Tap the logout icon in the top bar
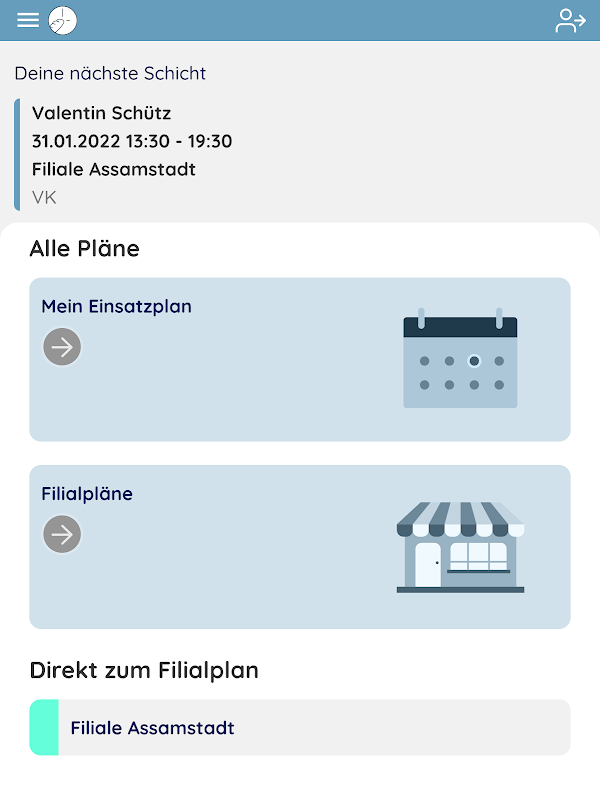 (570, 21)
